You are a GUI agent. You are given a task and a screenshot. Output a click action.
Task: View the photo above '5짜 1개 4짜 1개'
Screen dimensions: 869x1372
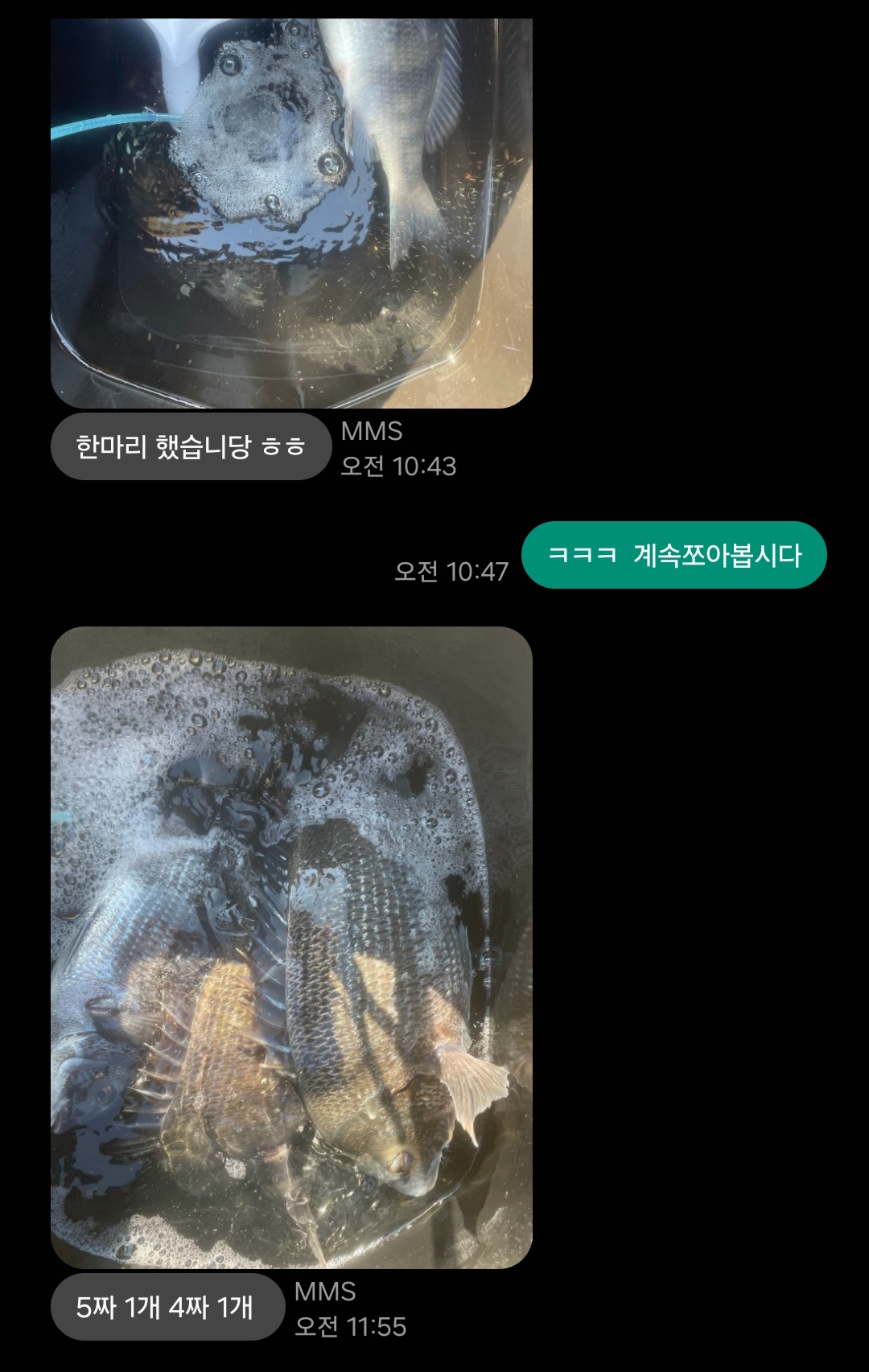coord(291,947)
